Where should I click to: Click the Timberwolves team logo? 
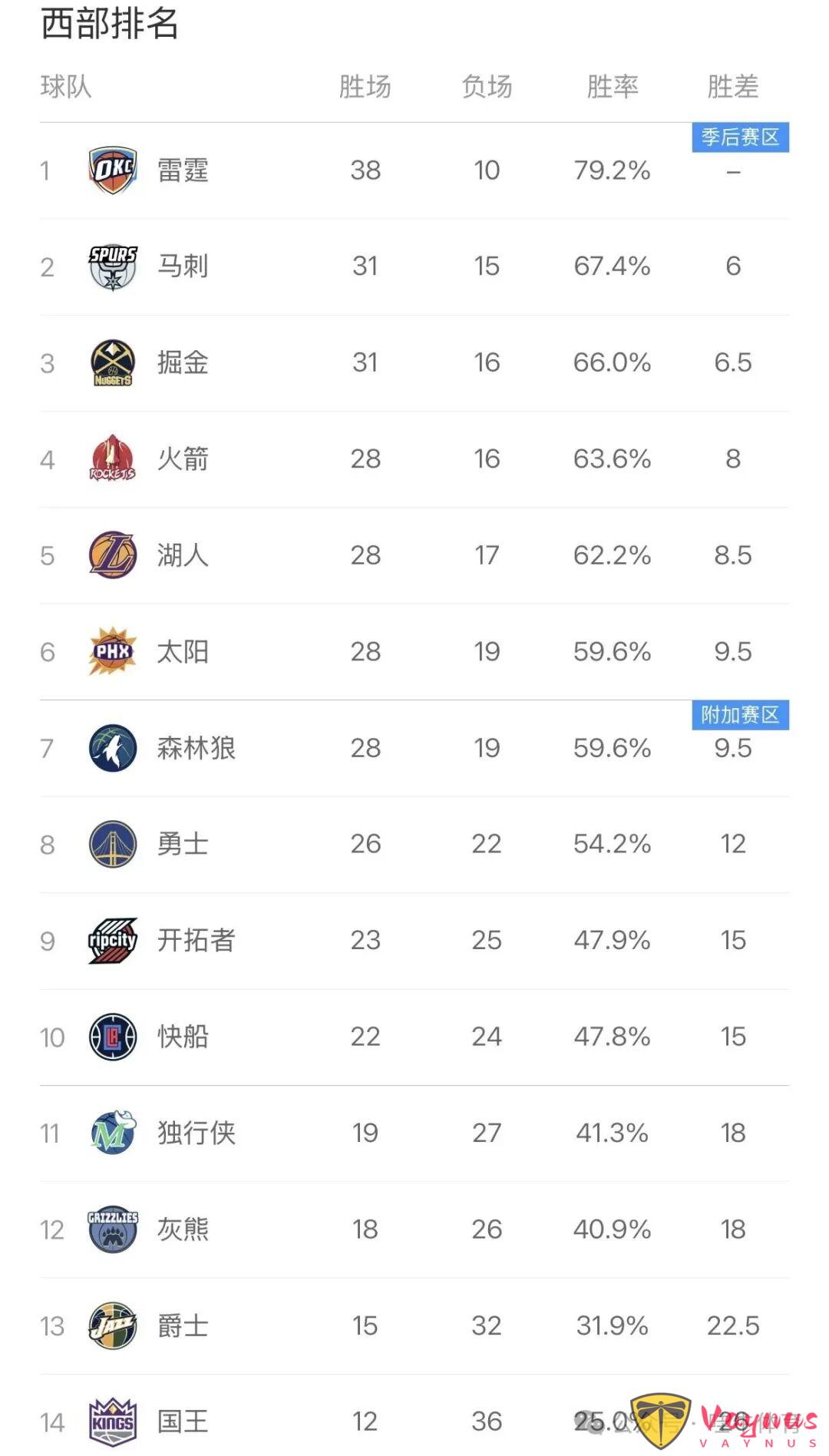pos(111,748)
